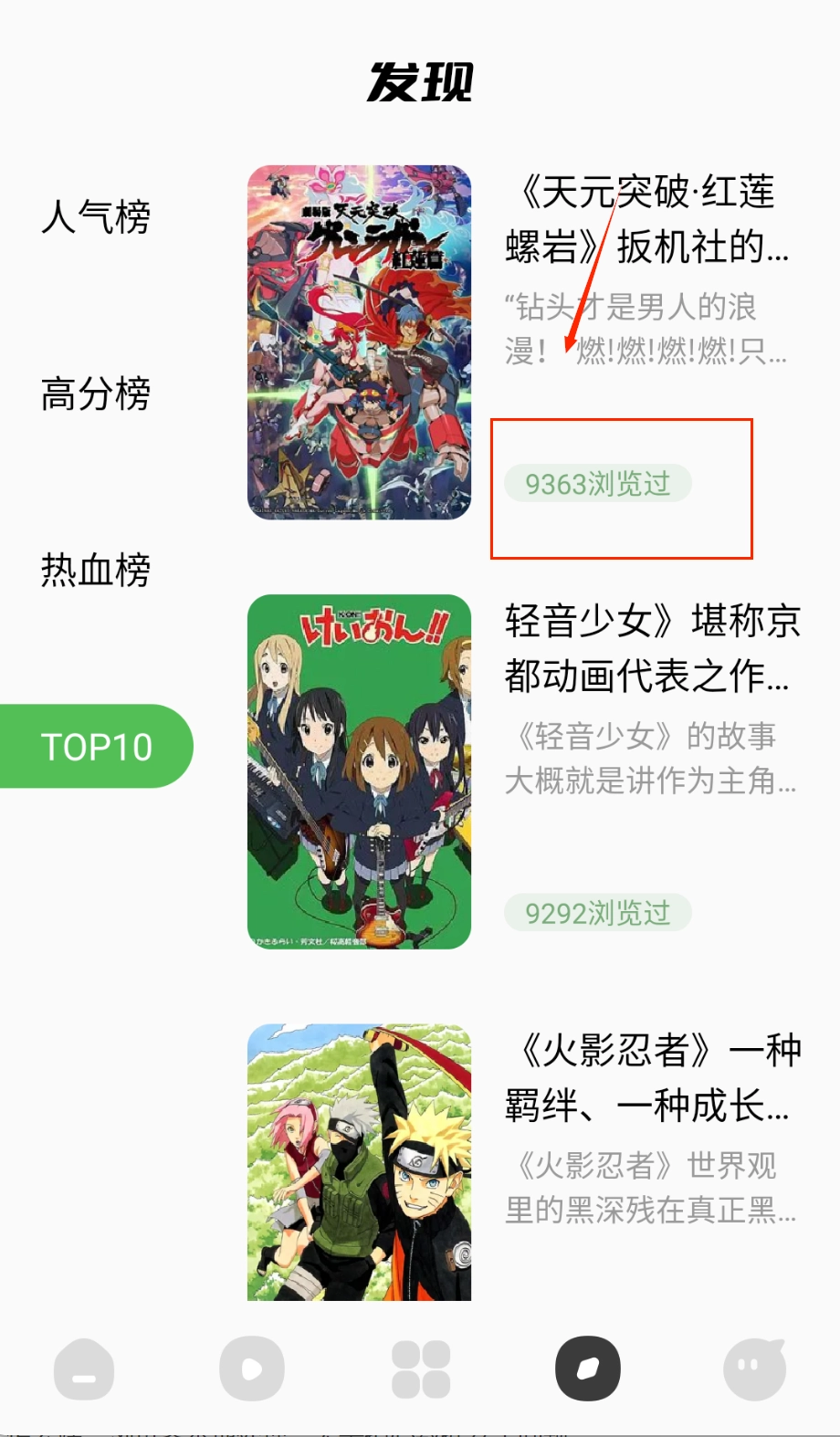
Task: Select the TOP10 tab
Action: (96, 747)
